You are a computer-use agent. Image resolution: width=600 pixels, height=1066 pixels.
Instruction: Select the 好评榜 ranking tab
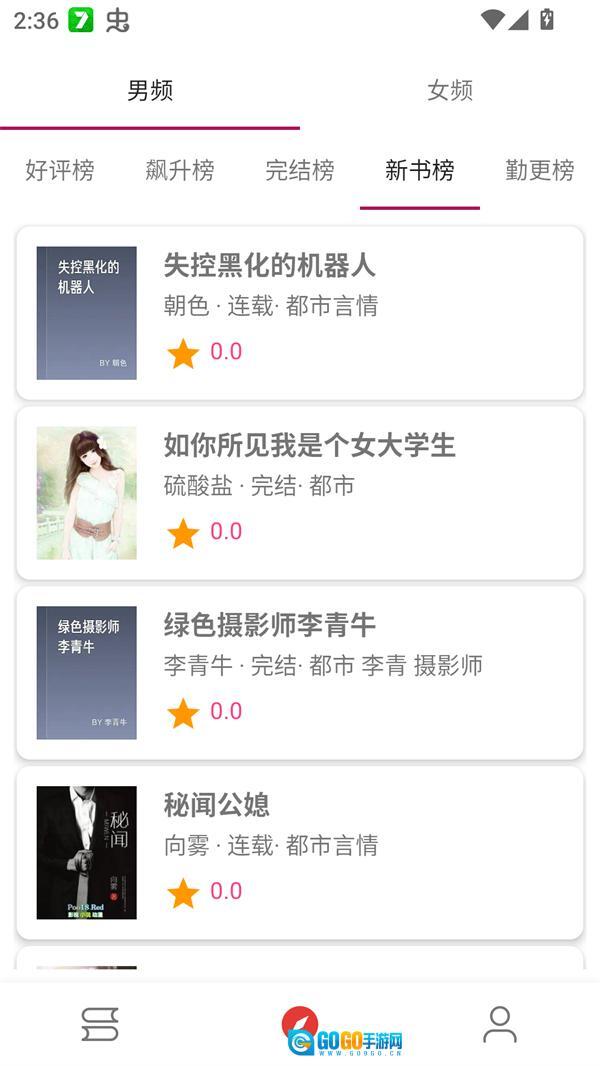60,171
